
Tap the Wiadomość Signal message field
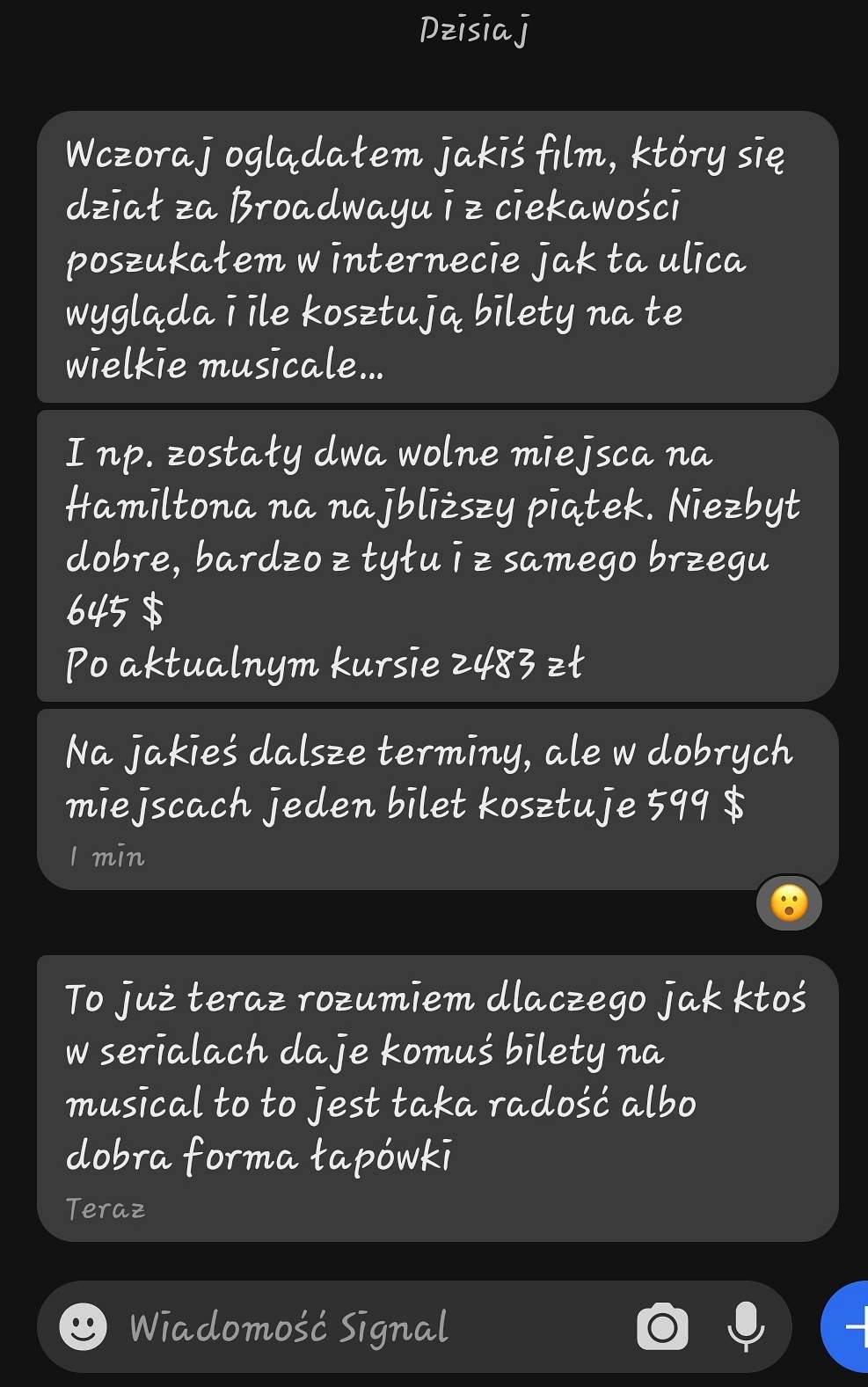[x=352, y=1326]
